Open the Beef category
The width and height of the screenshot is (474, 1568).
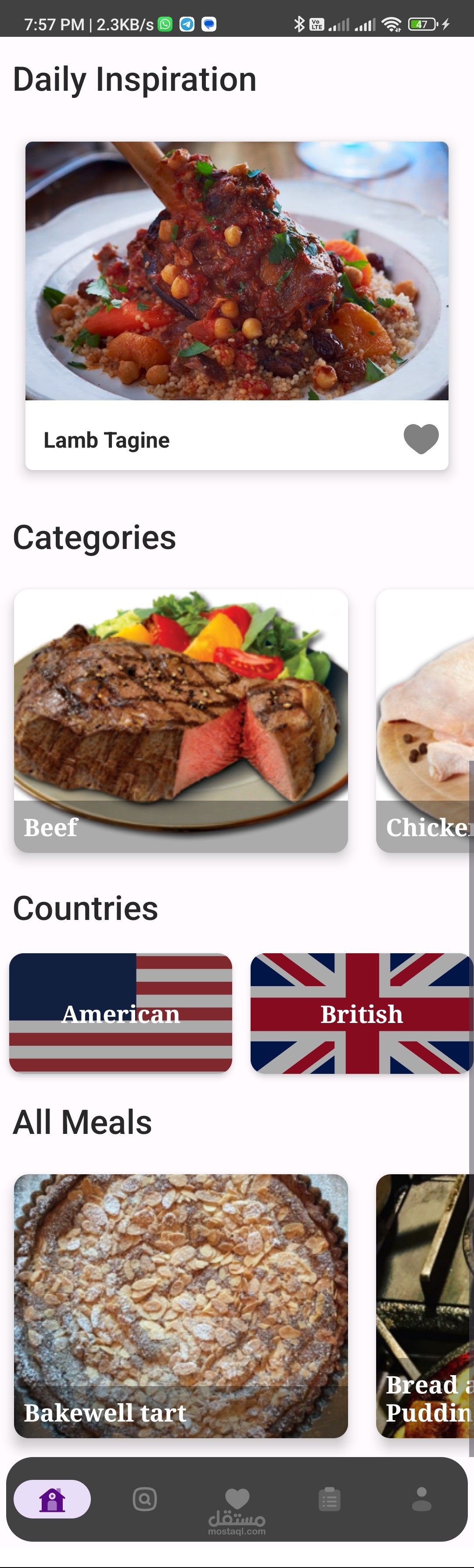click(x=181, y=720)
